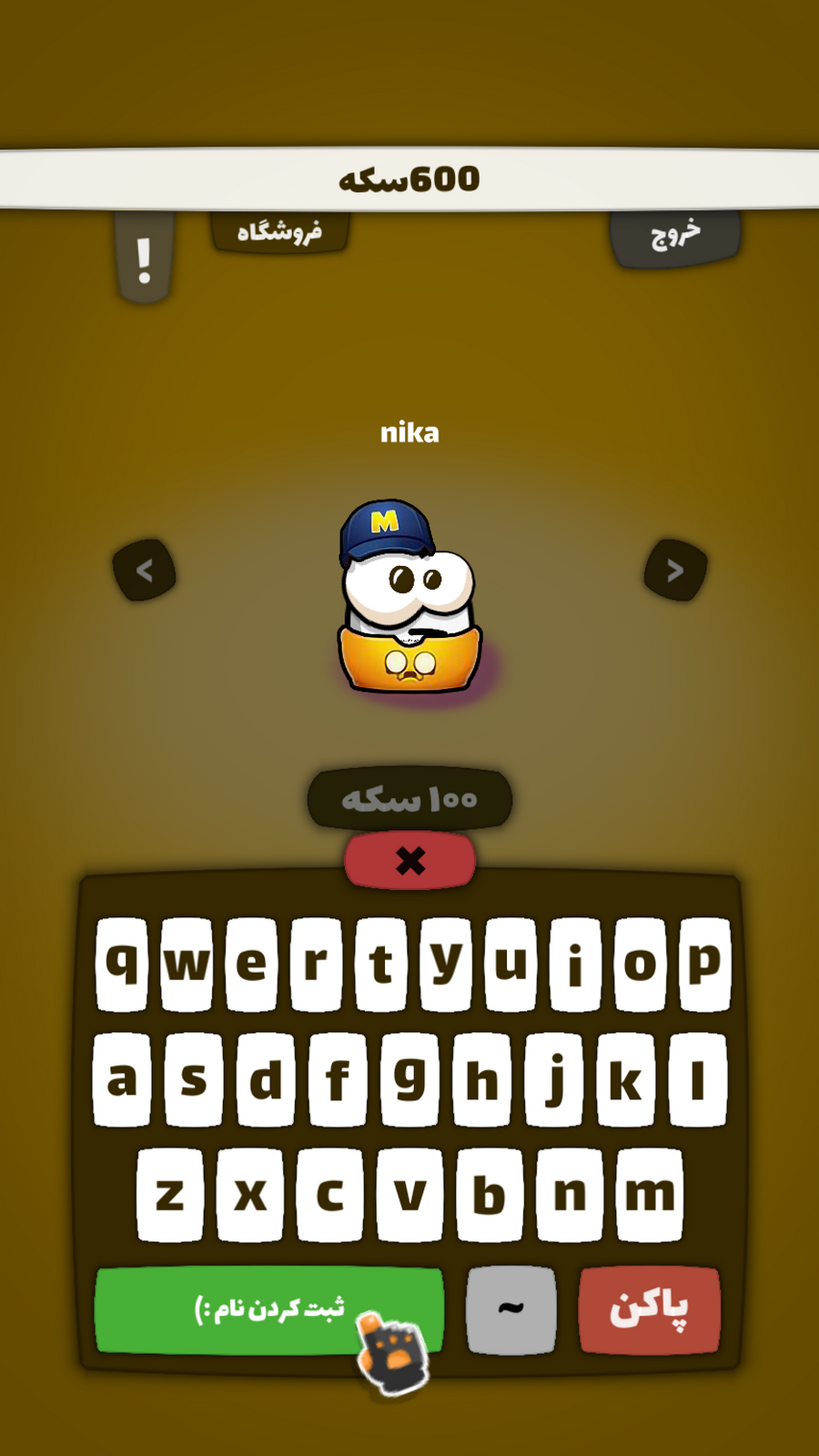Tap the 100 coins (۱۰۰ سکه) button
Screen dimensions: 819x1456
point(409,799)
